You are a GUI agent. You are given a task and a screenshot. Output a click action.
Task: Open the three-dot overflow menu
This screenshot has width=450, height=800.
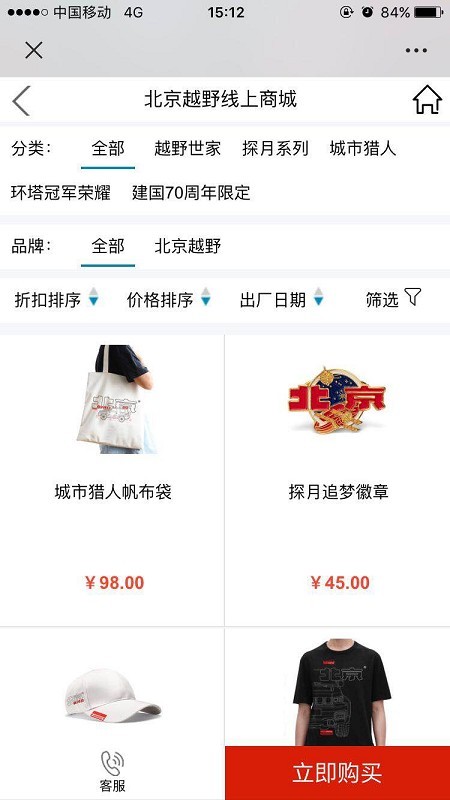[x=416, y=50]
